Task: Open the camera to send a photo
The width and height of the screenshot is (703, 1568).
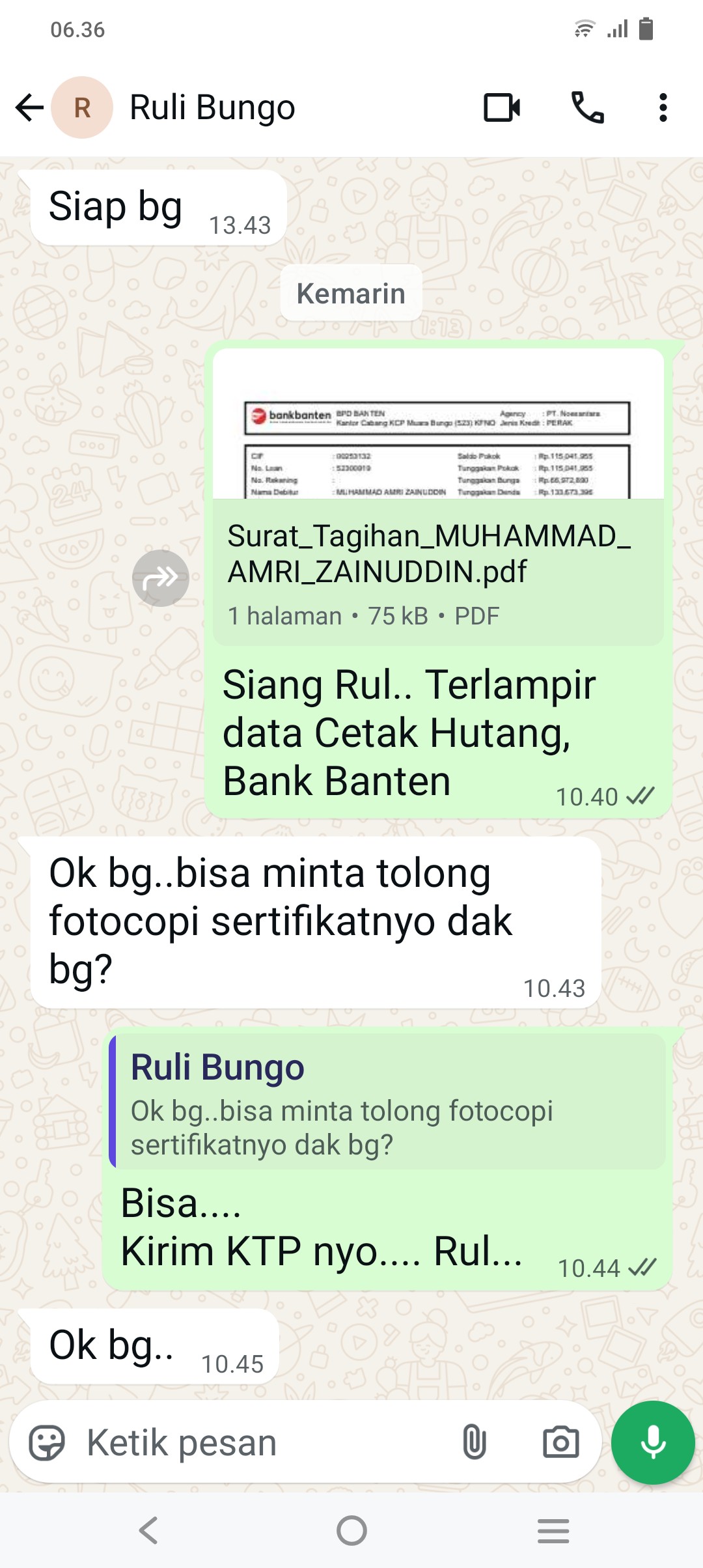Action: coord(560,1442)
